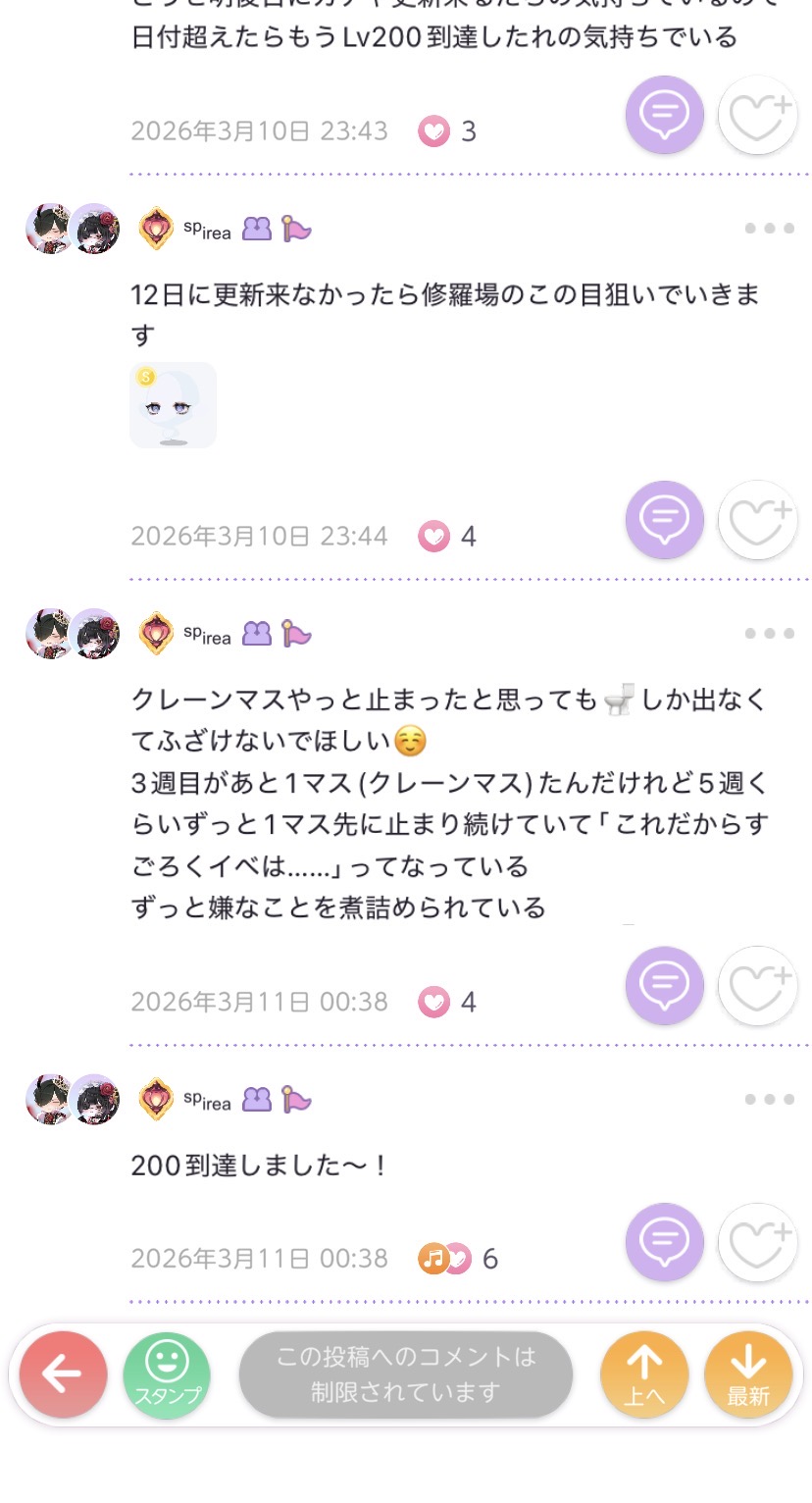Open the attached eye item thumbnail
The width and height of the screenshot is (812, 1503).
coord(174,405)
